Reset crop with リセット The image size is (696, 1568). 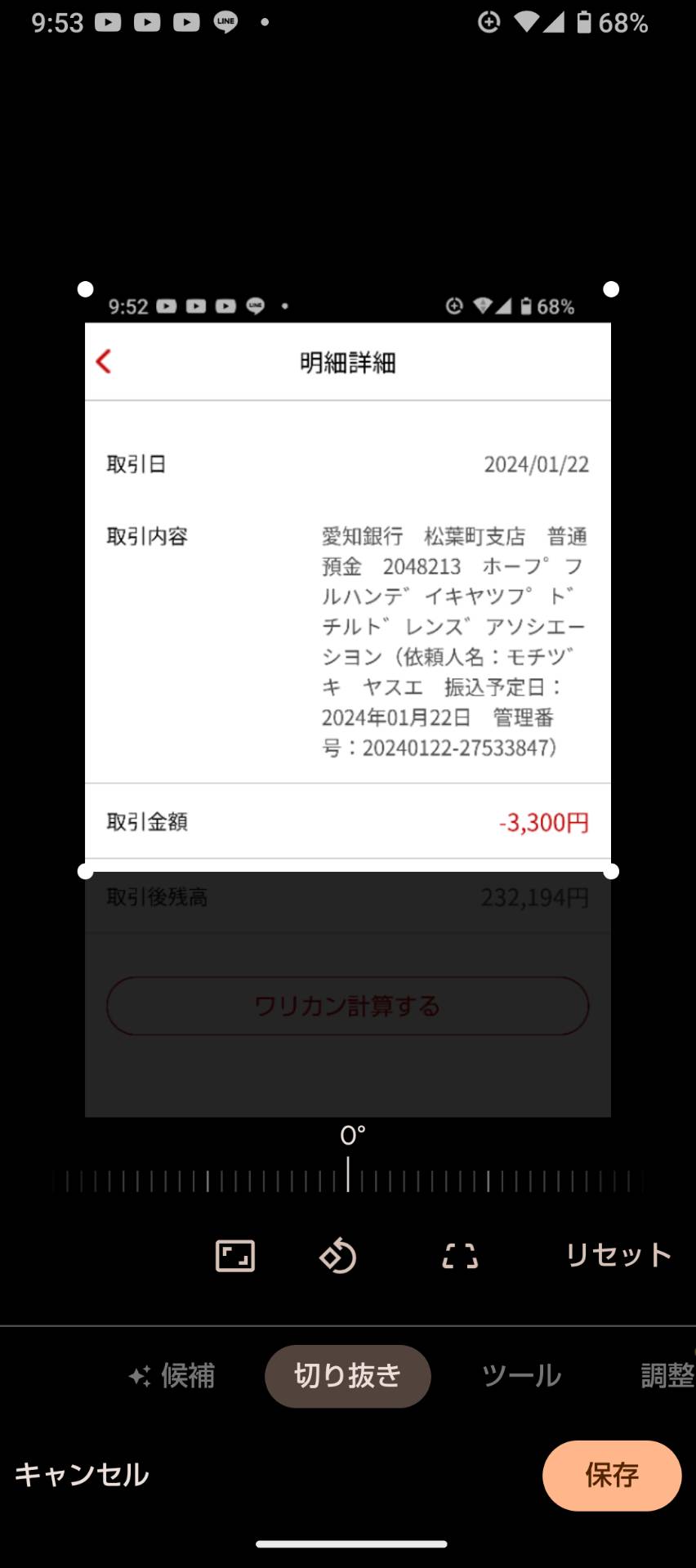[618, 1255]
